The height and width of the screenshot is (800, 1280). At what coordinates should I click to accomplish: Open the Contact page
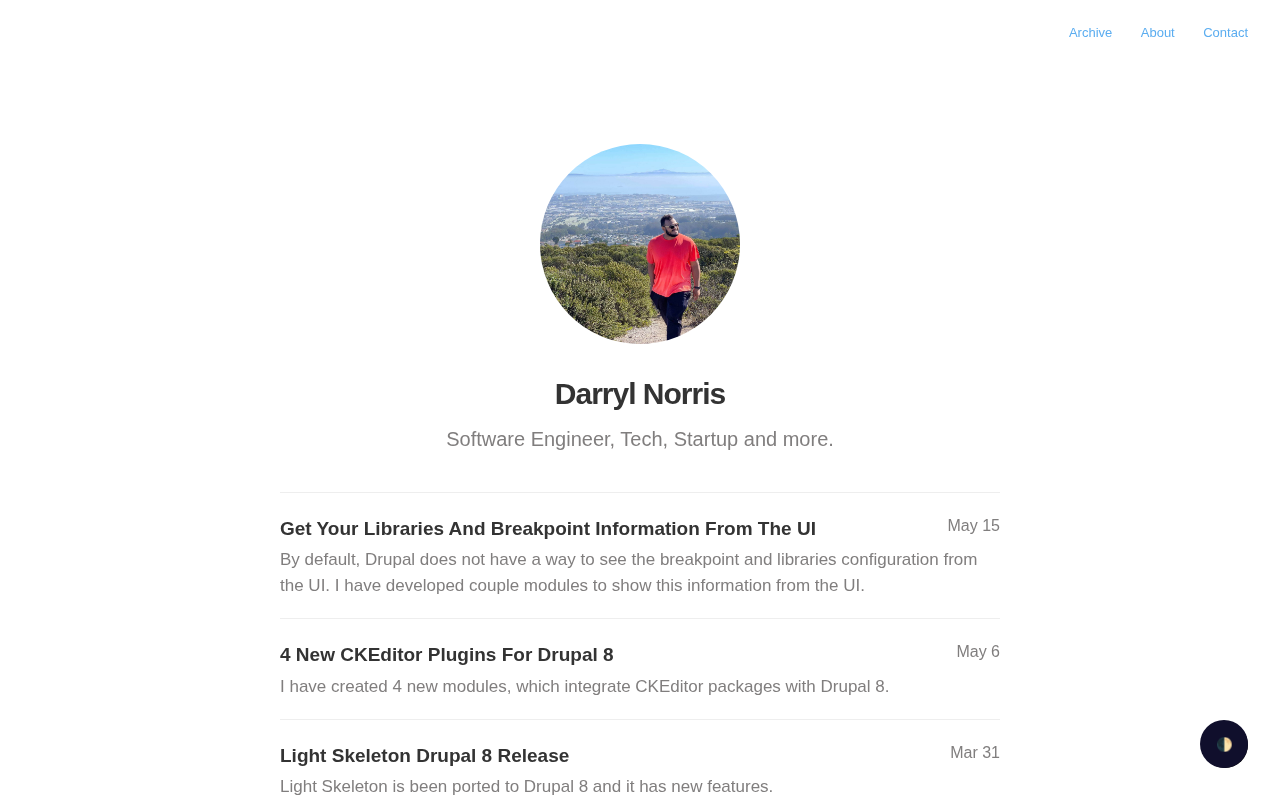[1225, 32]
